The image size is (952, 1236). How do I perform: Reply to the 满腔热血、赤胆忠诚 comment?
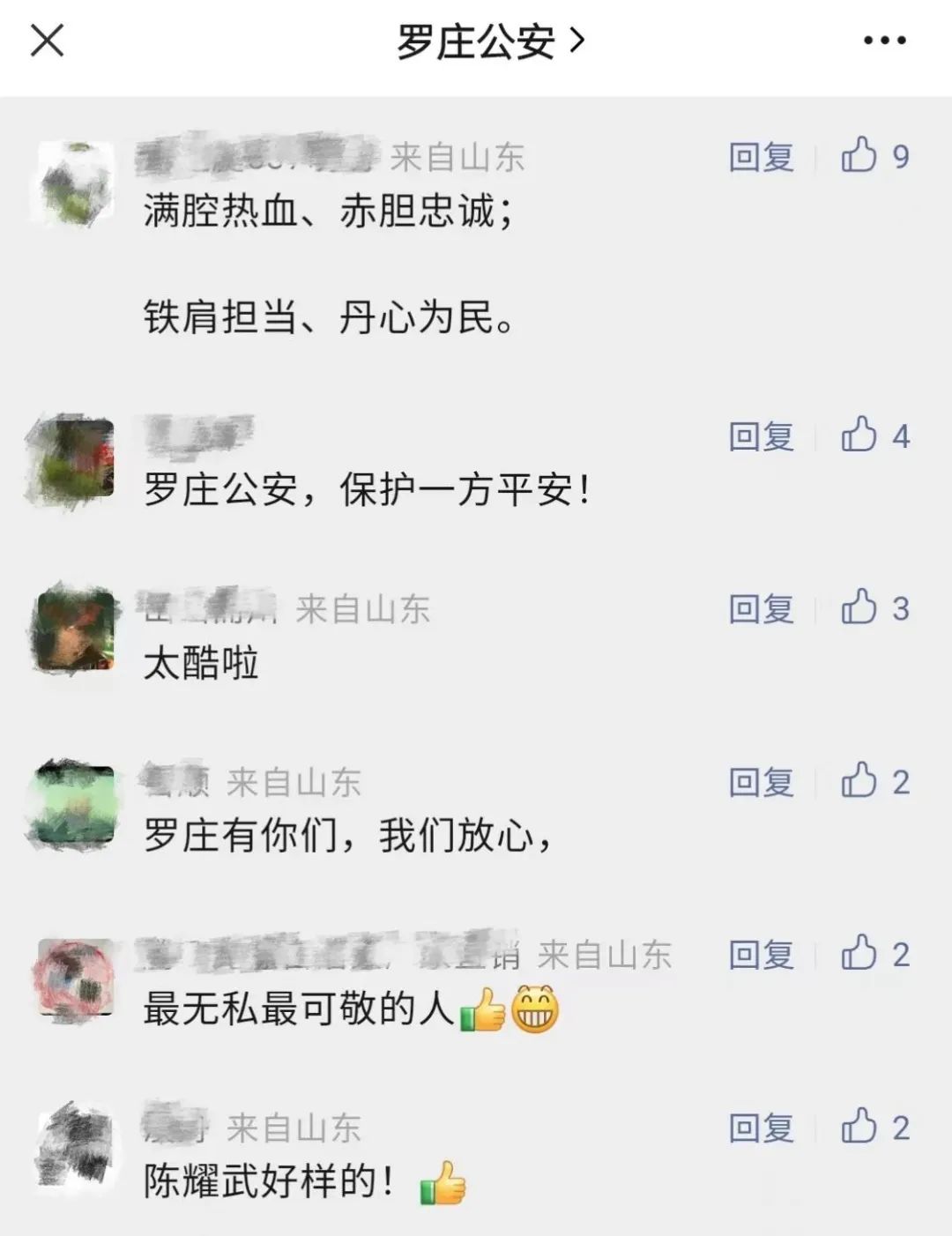pos(761,157)
